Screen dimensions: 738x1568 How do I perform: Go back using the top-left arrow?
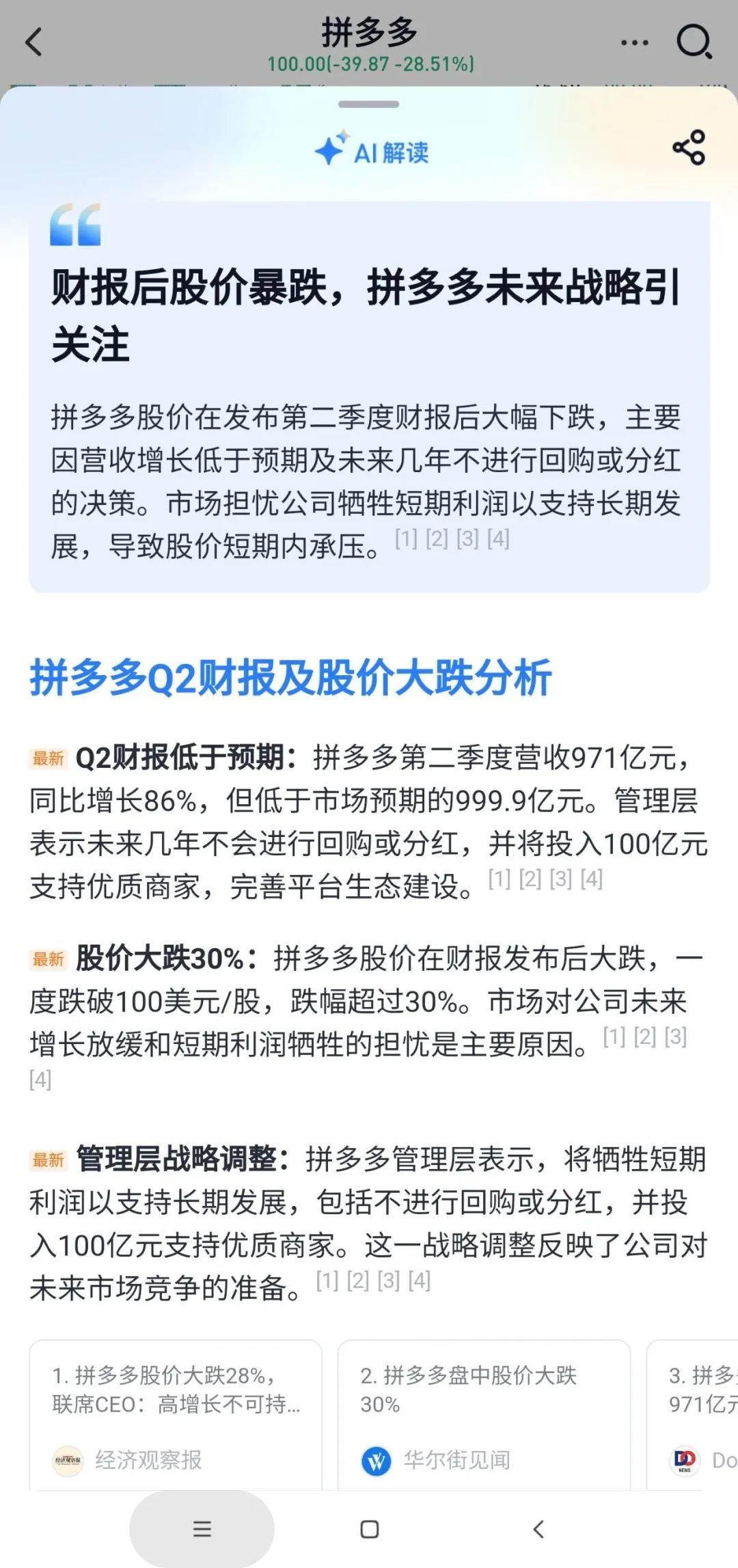point(34,42)
